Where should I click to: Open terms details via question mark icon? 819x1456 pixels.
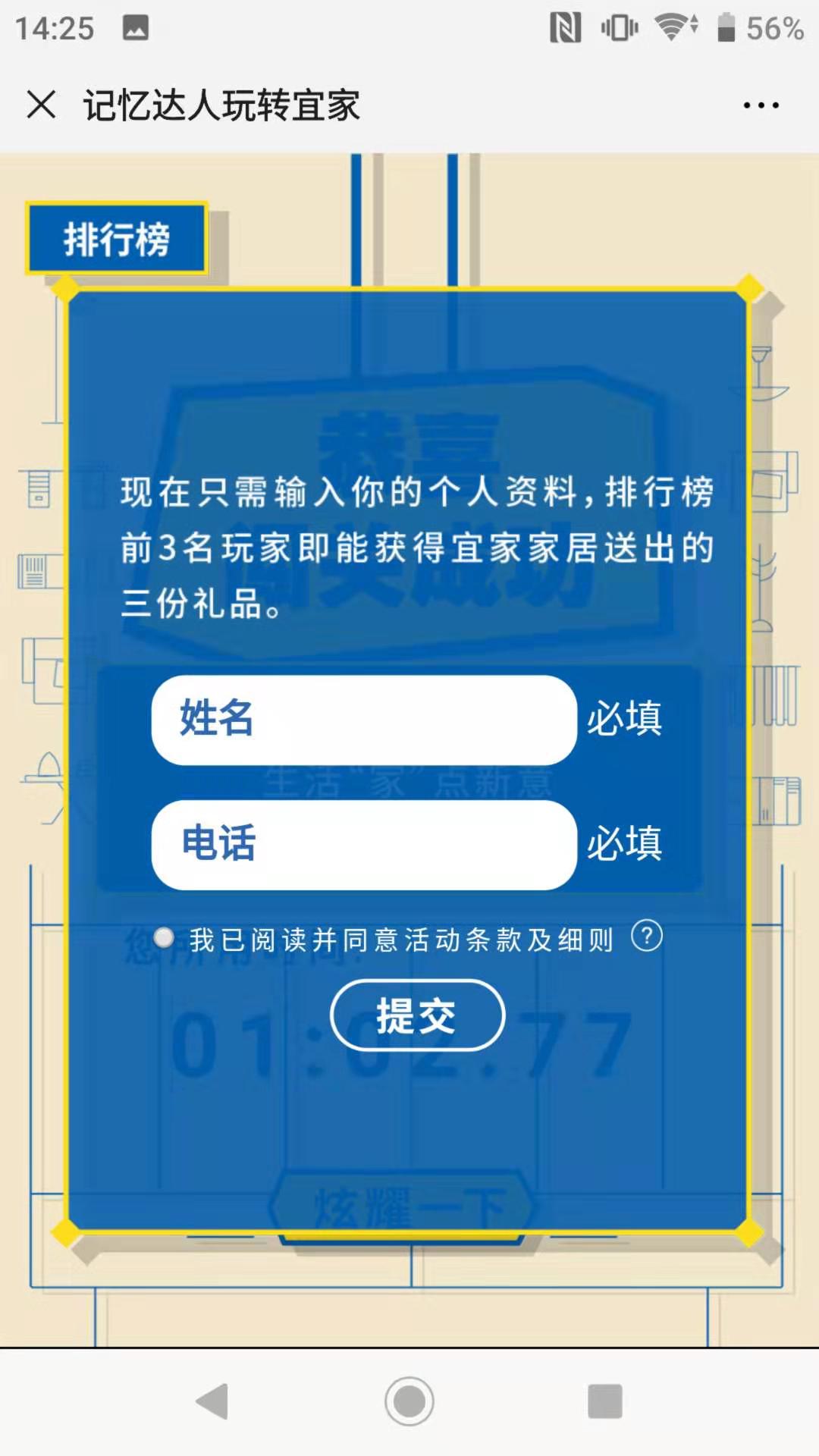[647, 937]
